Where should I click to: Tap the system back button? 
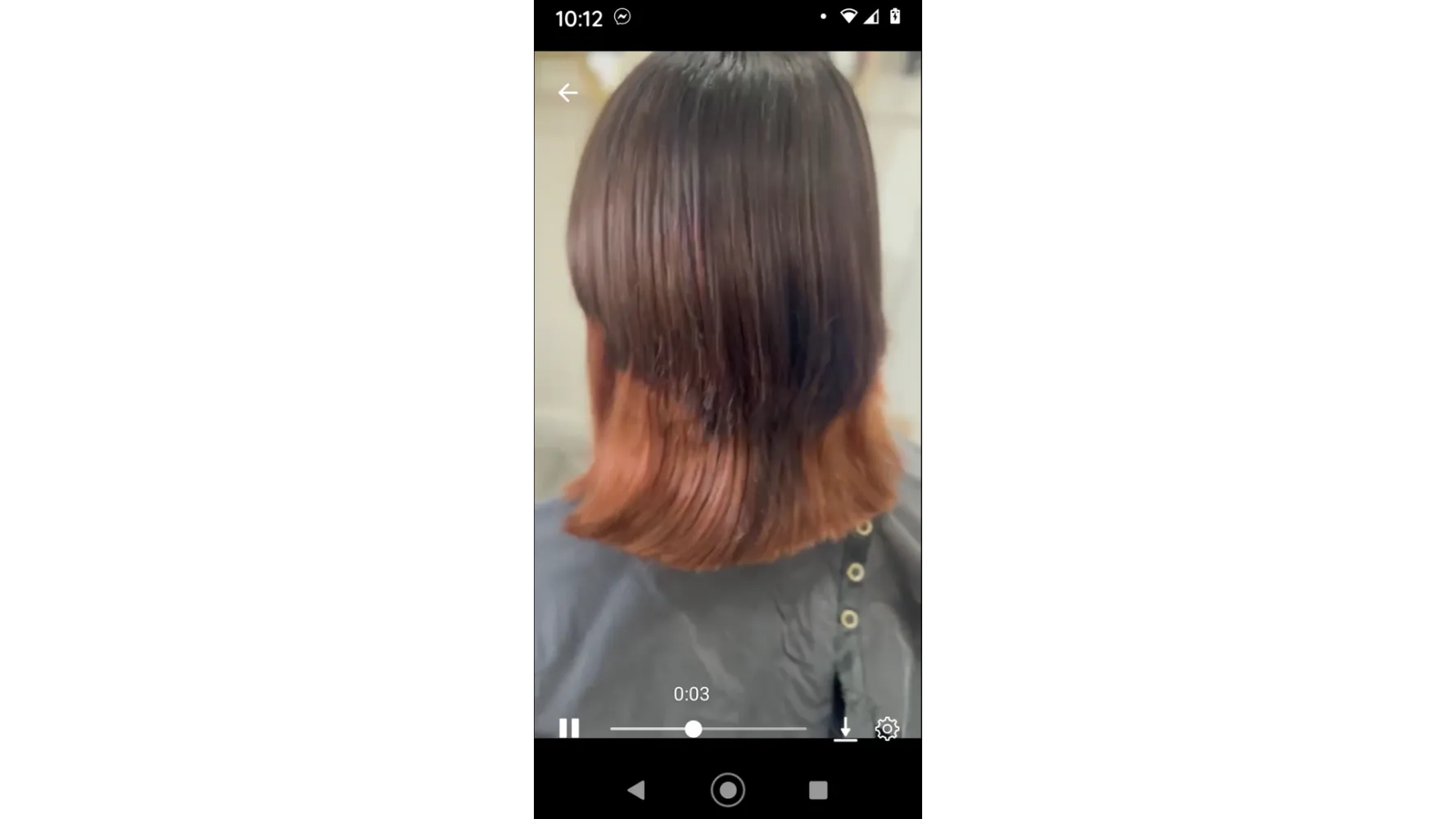click(x=636, y=790)
